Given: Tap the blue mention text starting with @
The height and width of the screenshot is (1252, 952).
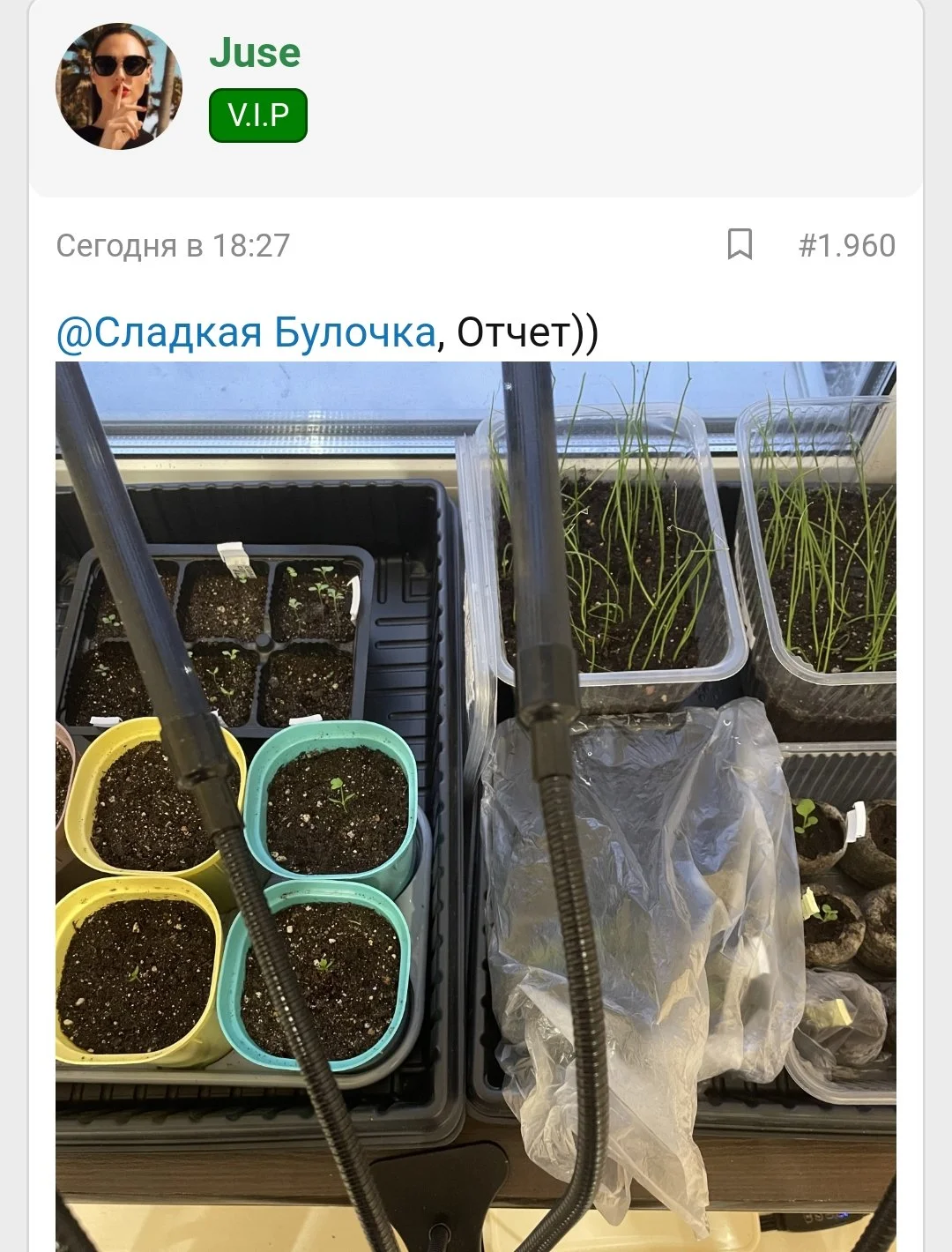Looking at the screenshot, I should 242,332.
